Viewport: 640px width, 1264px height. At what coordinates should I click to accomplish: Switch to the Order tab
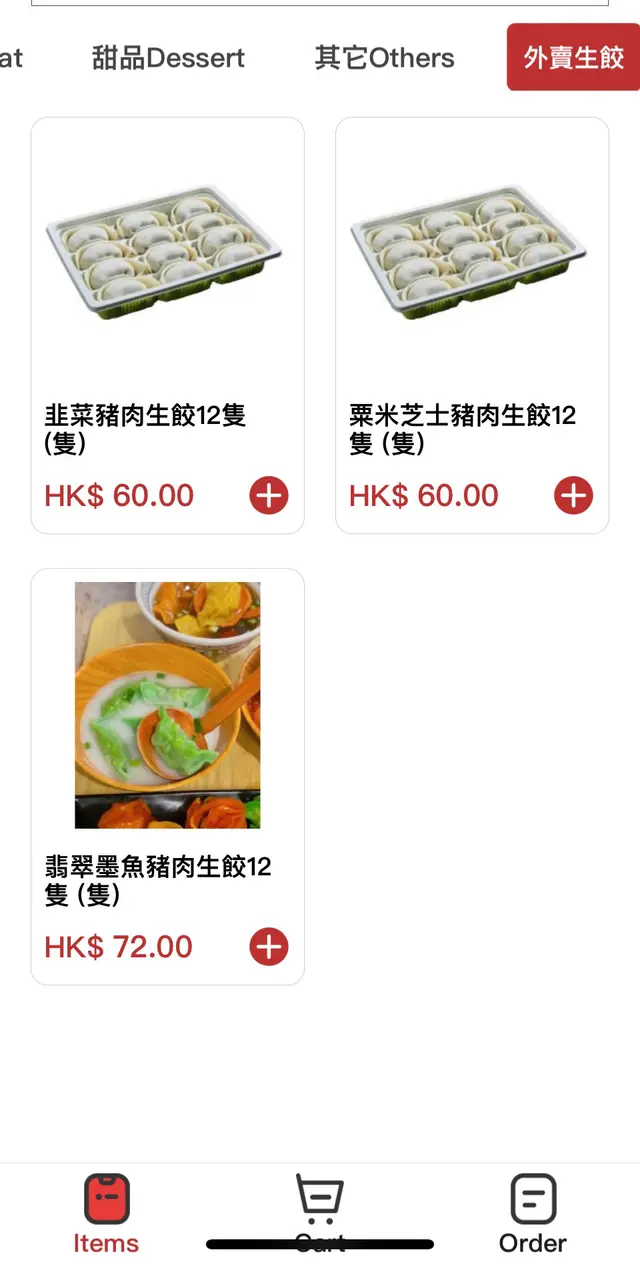click(x=533, y=1212)
